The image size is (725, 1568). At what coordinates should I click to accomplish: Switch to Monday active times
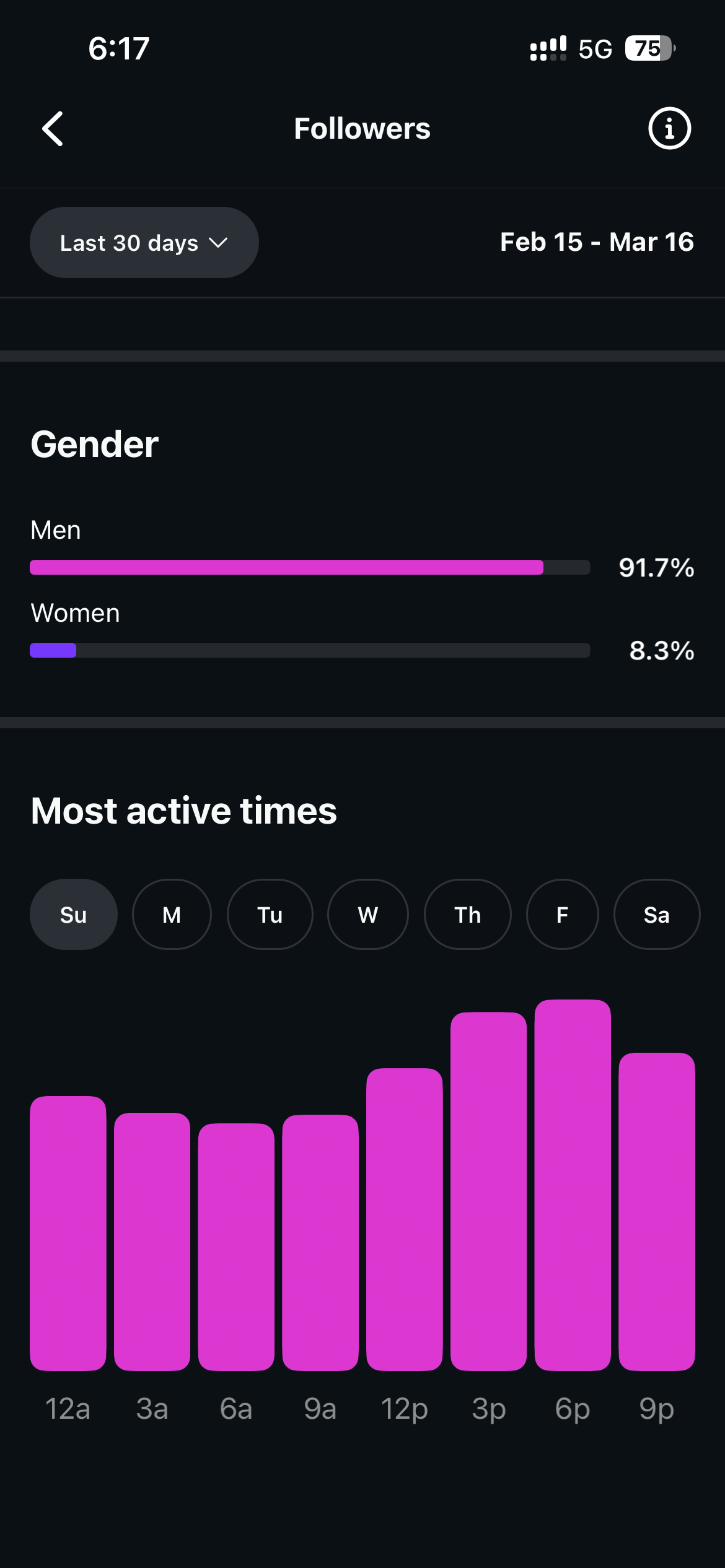(172, 915)
